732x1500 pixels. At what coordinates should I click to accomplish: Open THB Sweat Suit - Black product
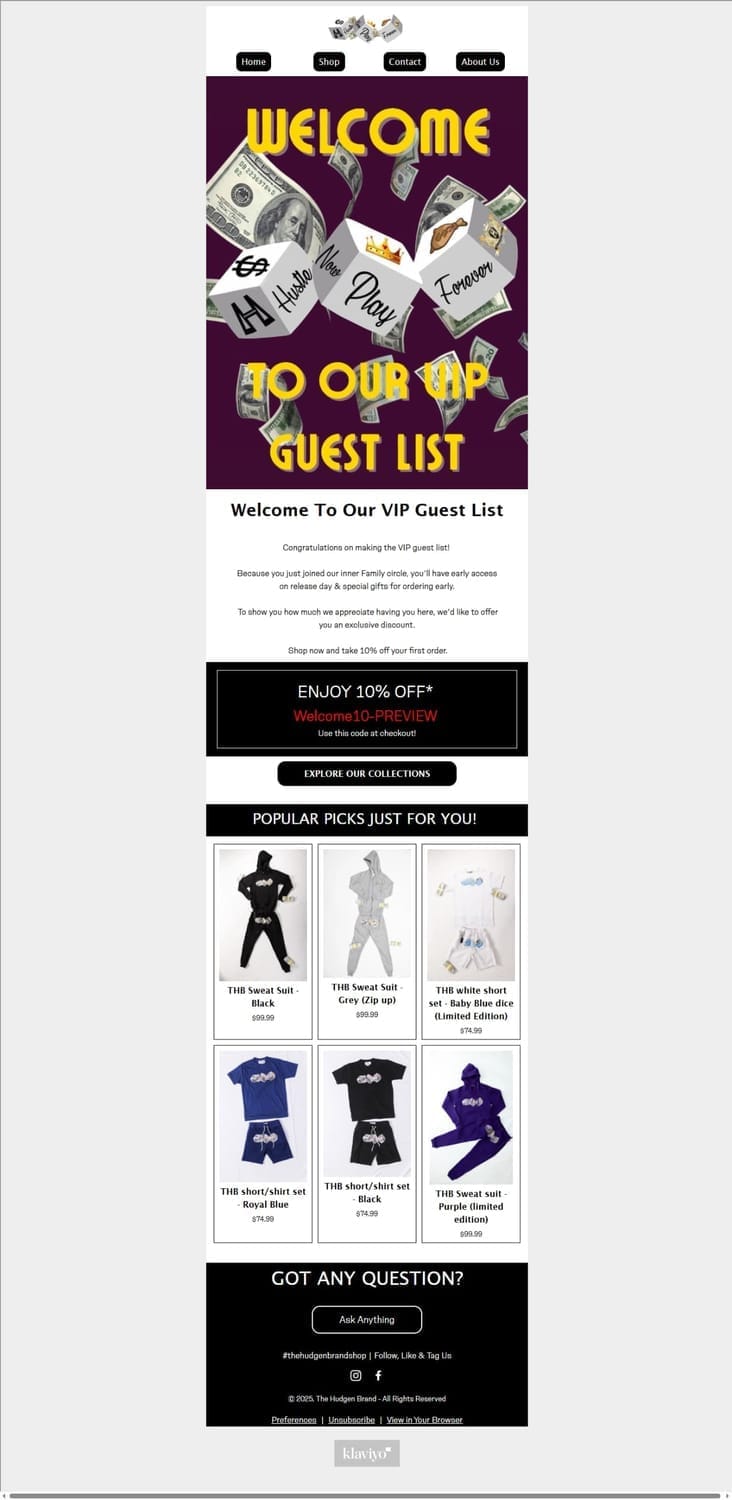(263, 915)
